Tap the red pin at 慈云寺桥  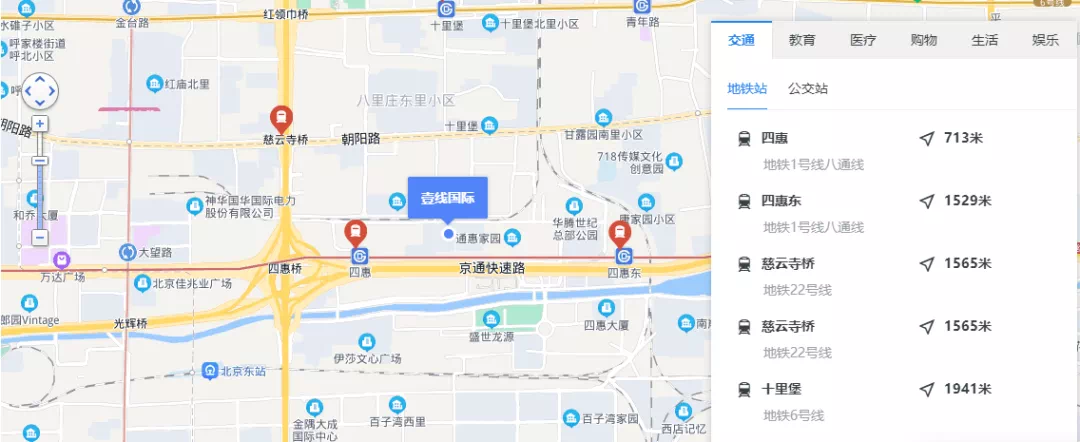pyautogui.click(x=283, y=119)
